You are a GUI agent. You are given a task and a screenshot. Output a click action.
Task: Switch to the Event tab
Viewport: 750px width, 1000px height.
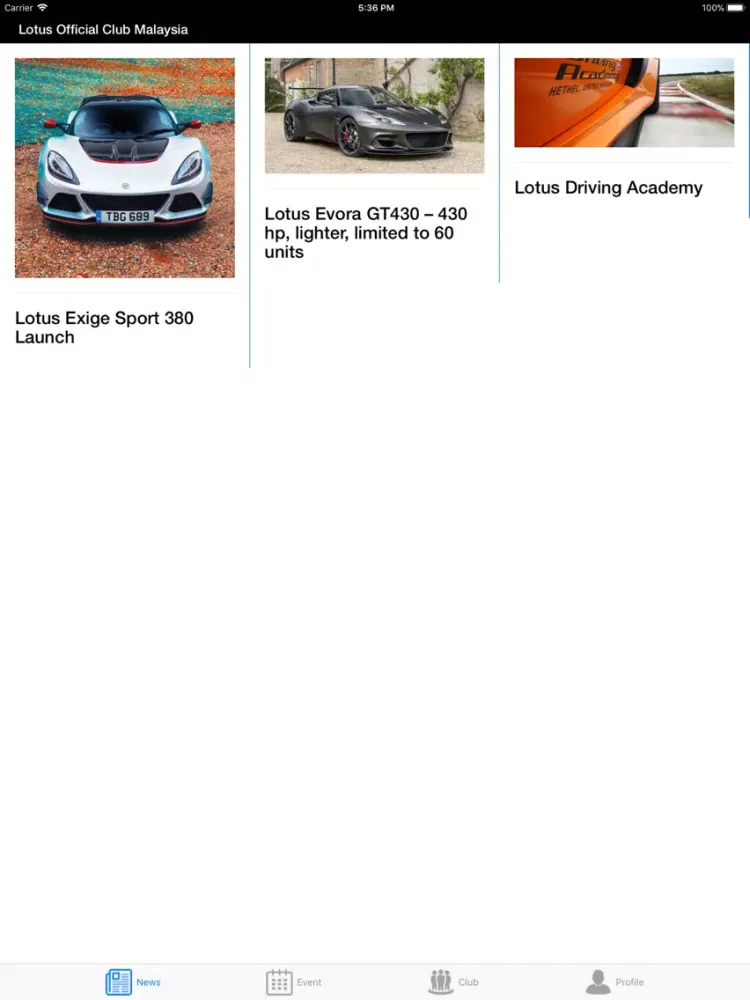pos(293,982)
